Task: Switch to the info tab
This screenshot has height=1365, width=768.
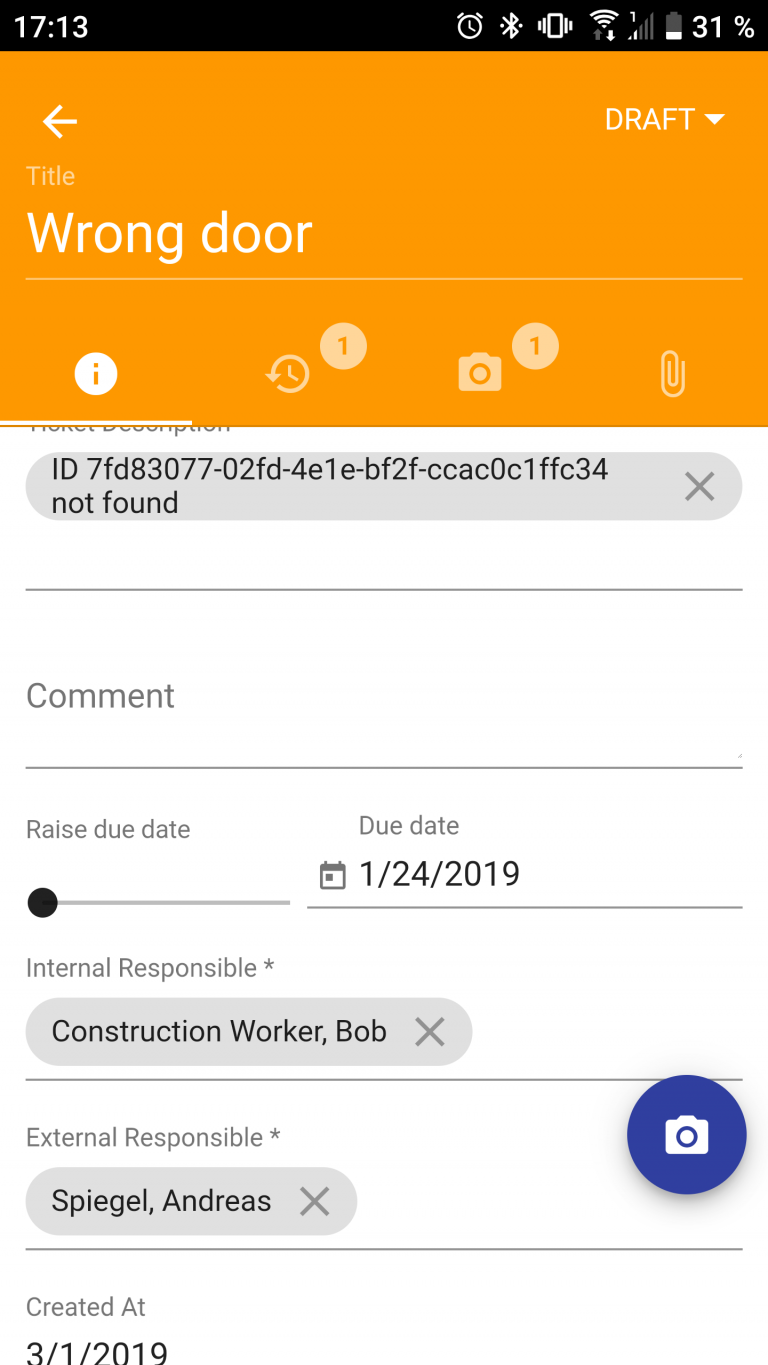Action: [96, 374]
